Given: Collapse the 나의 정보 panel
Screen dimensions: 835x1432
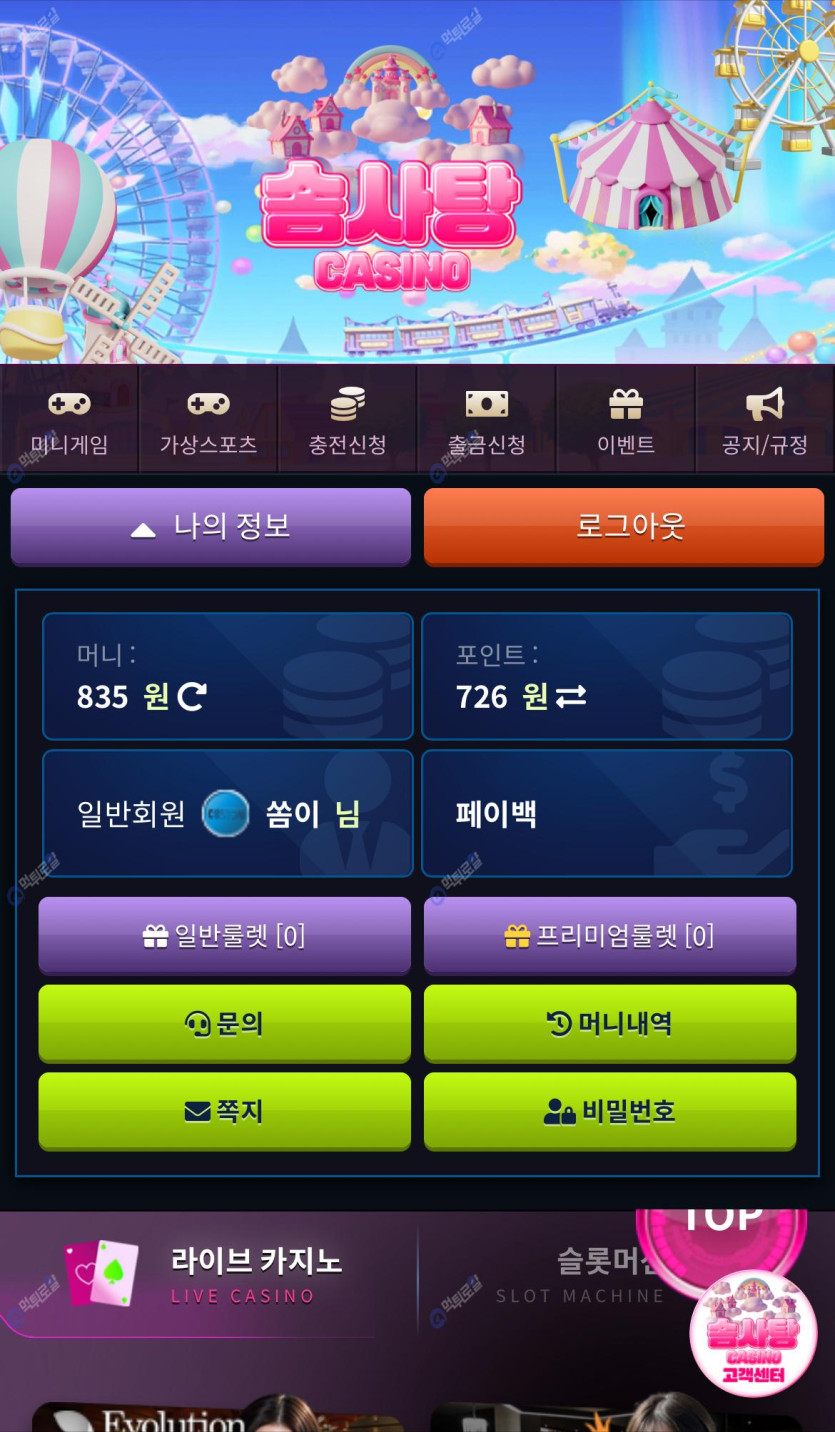Looking at the screenshot, I should (x=210, y=526).
